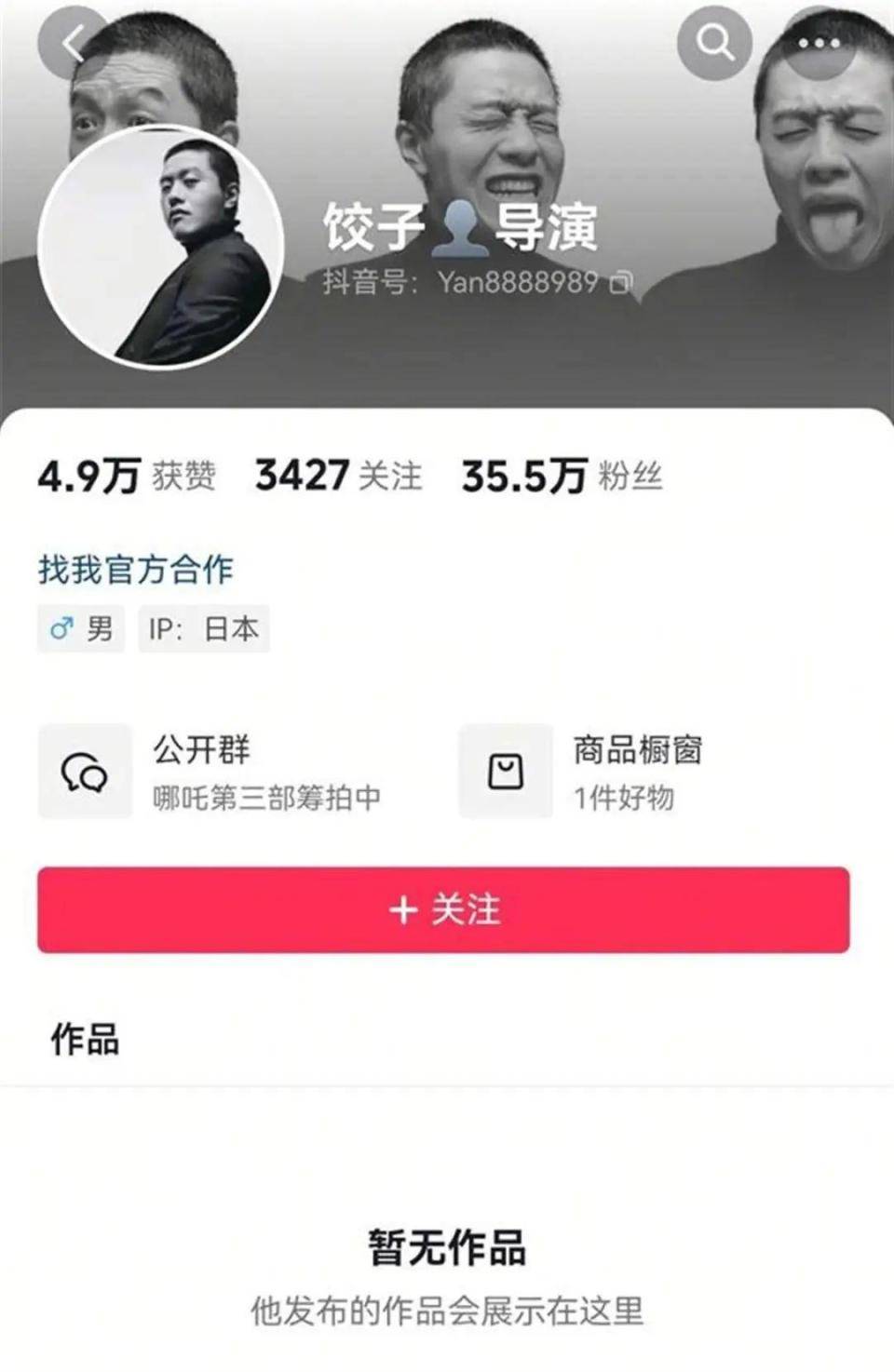Open the more options (three dots) menu

[x=818, y=41]
